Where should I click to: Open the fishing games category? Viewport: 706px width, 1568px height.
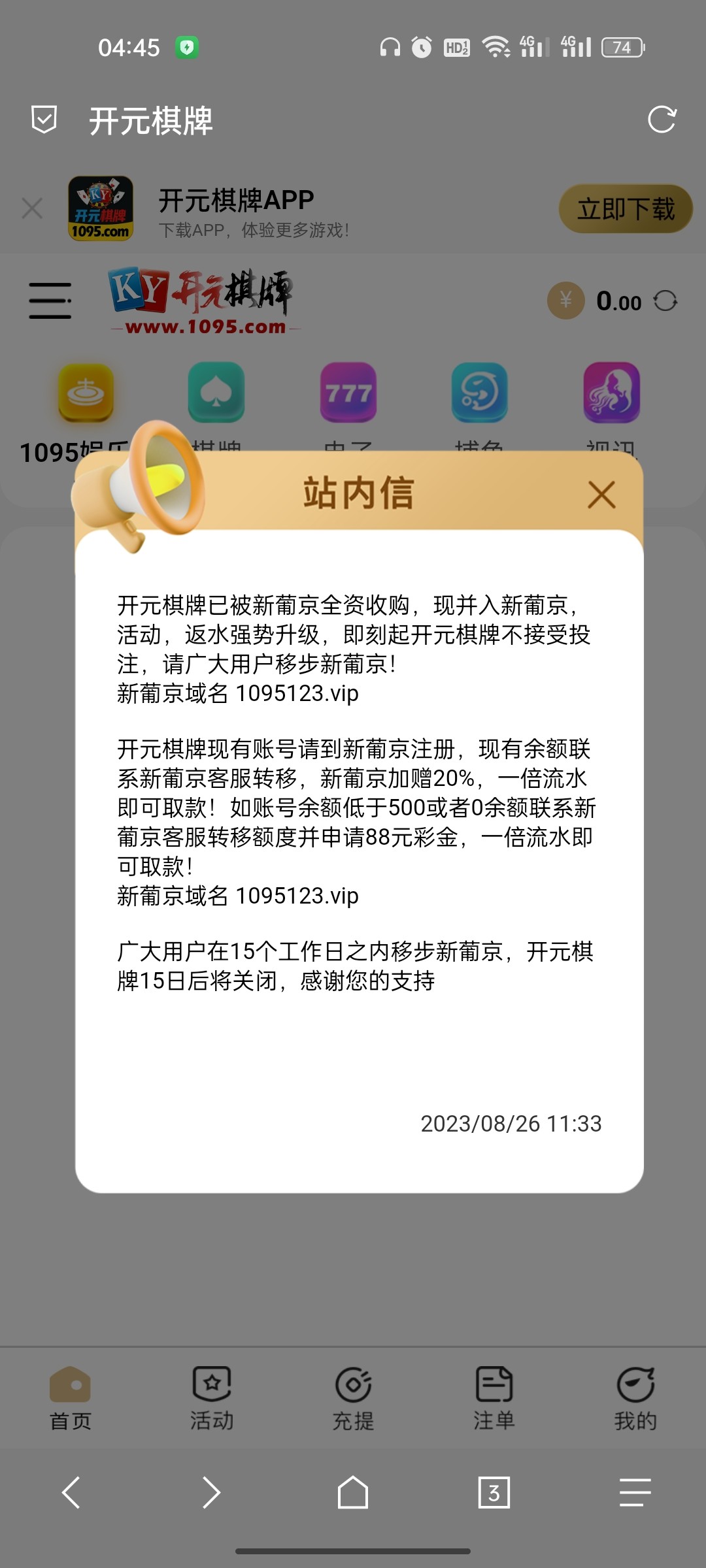[x=479, y=393]
